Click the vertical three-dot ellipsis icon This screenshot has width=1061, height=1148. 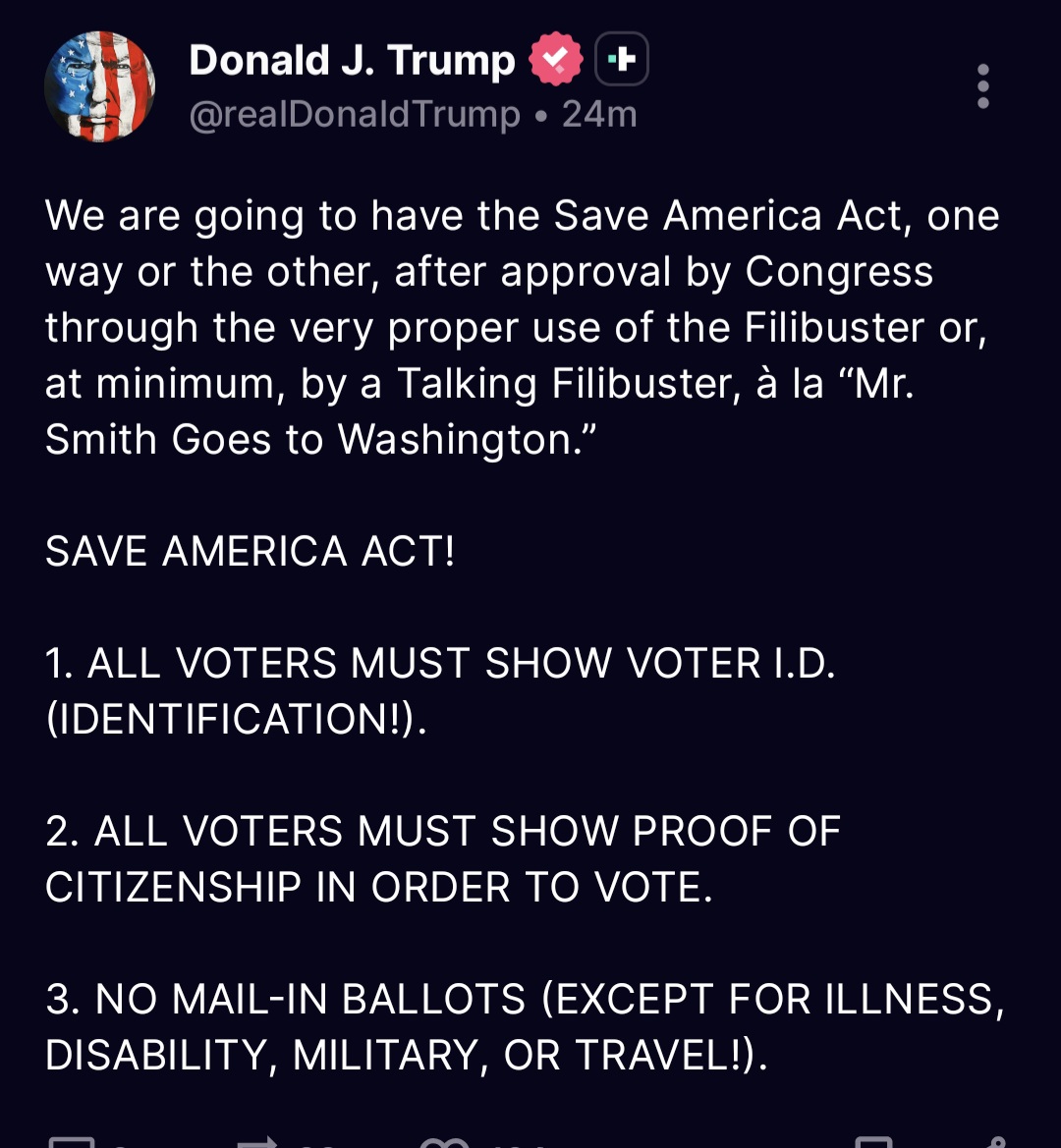tap(982, 86)
